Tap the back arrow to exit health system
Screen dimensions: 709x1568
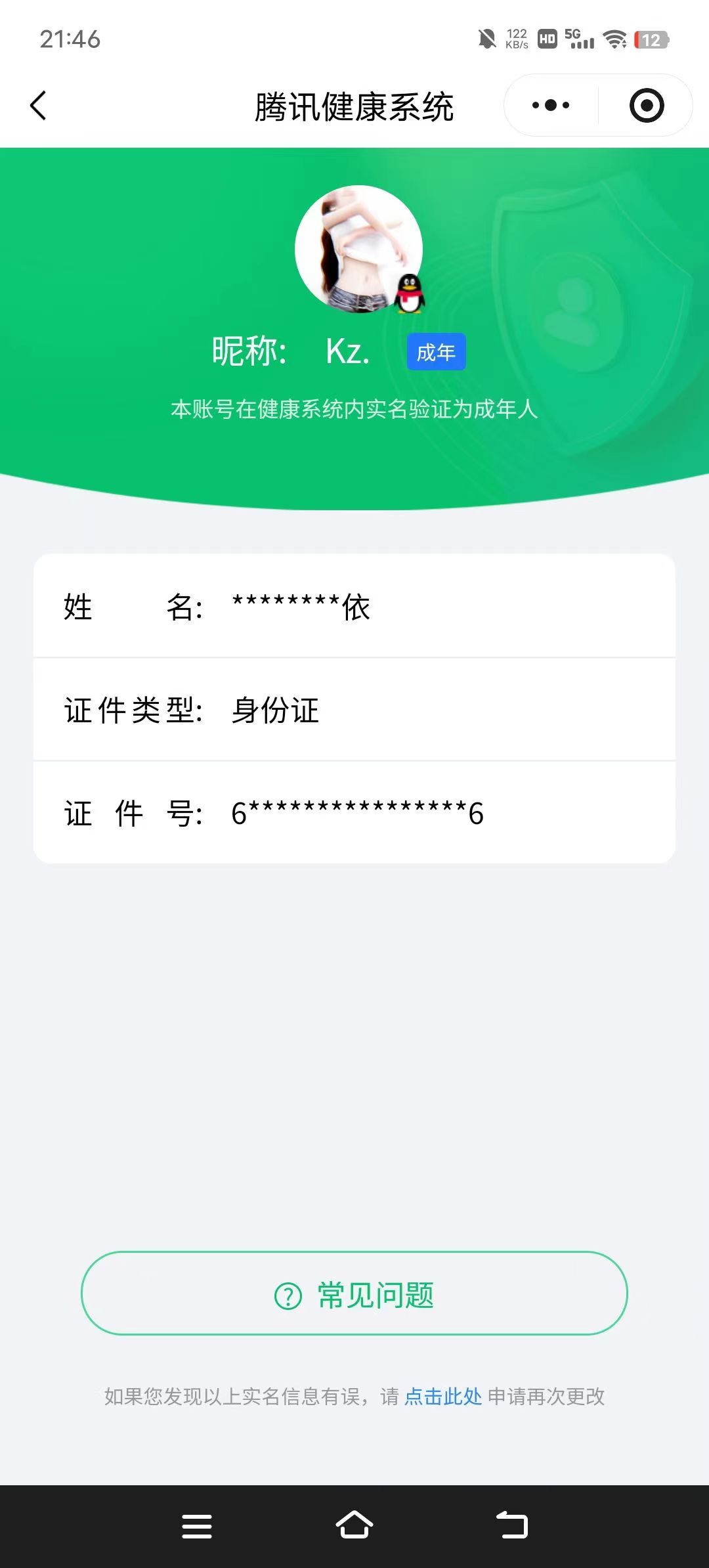(37, 106)
